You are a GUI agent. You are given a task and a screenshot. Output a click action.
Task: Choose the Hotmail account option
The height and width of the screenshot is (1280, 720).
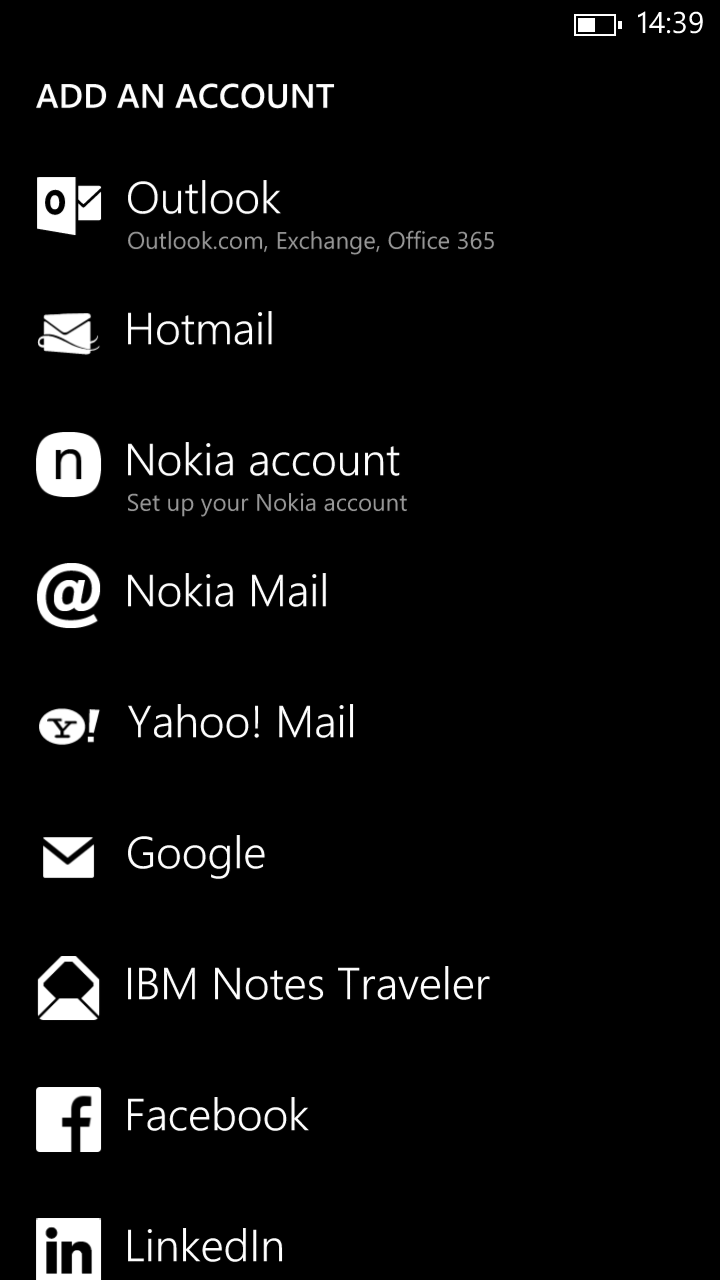pos(200,331)
